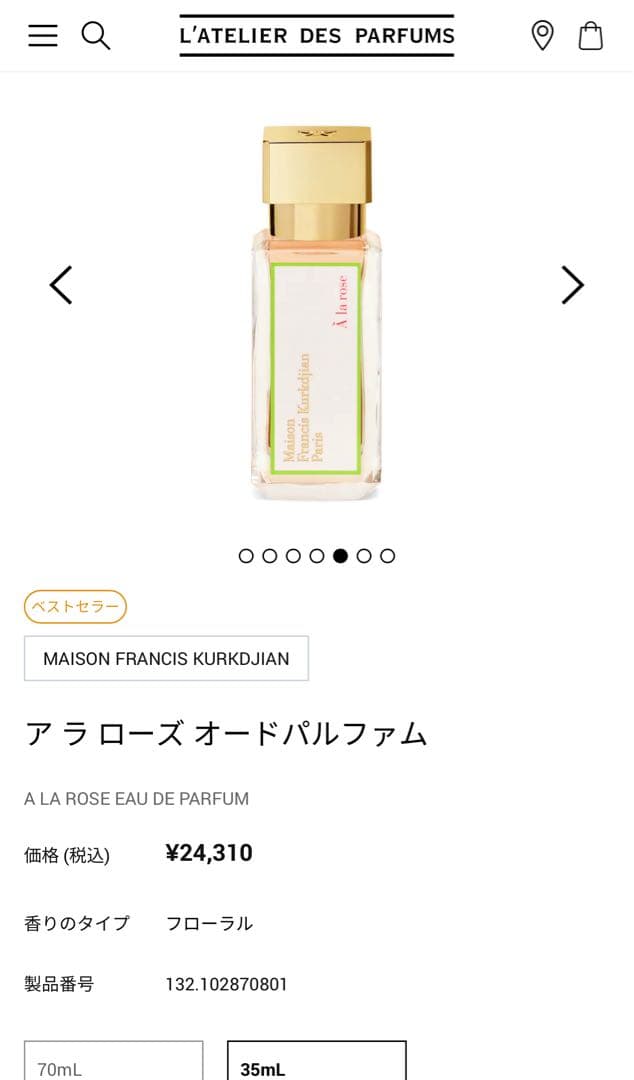Jump to the first image dot
The height and width of the screenshot is (1080, 634).
tap(246, 556)
